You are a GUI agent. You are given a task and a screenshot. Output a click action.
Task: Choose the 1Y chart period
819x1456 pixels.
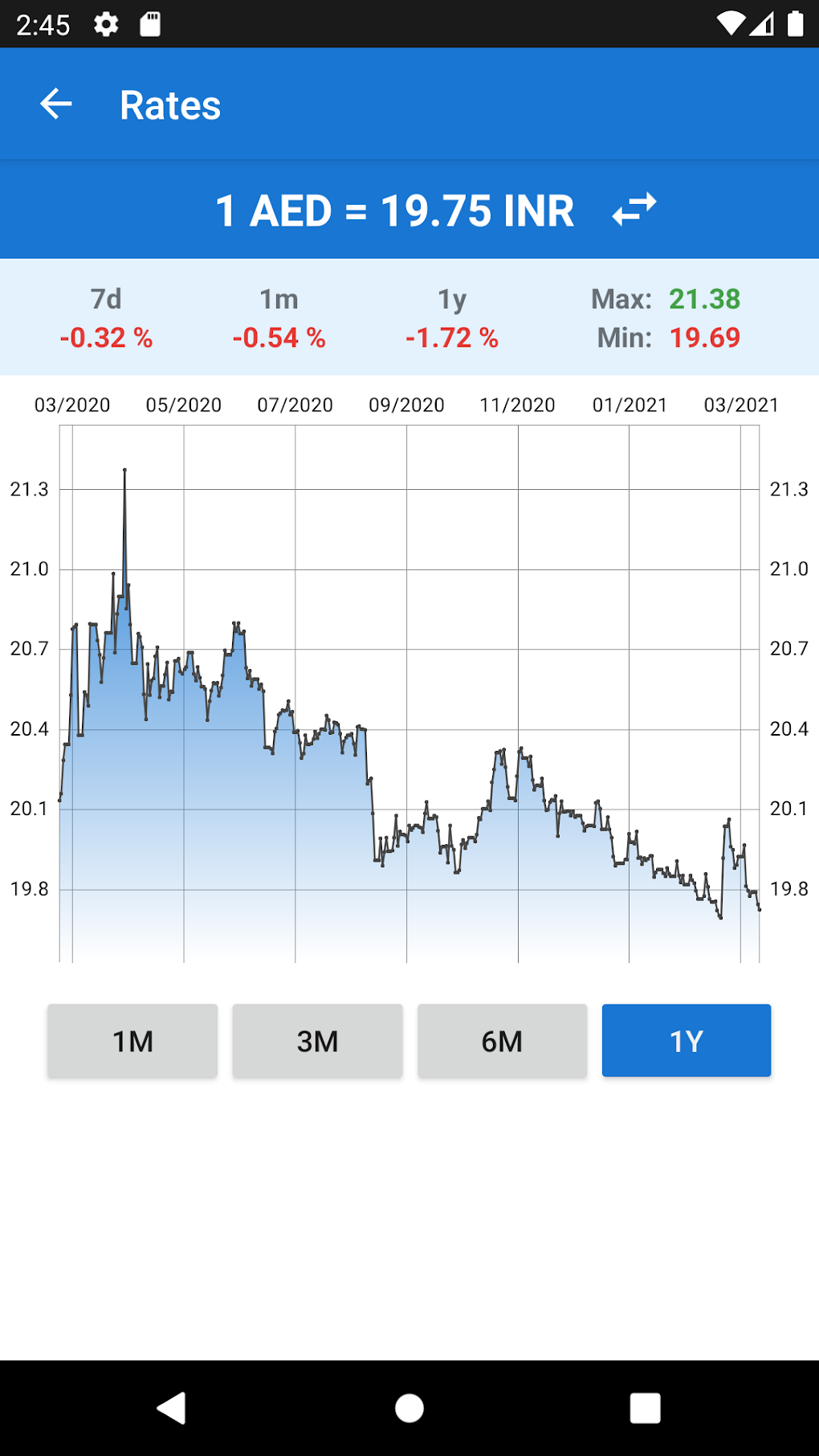point(687,1041)
